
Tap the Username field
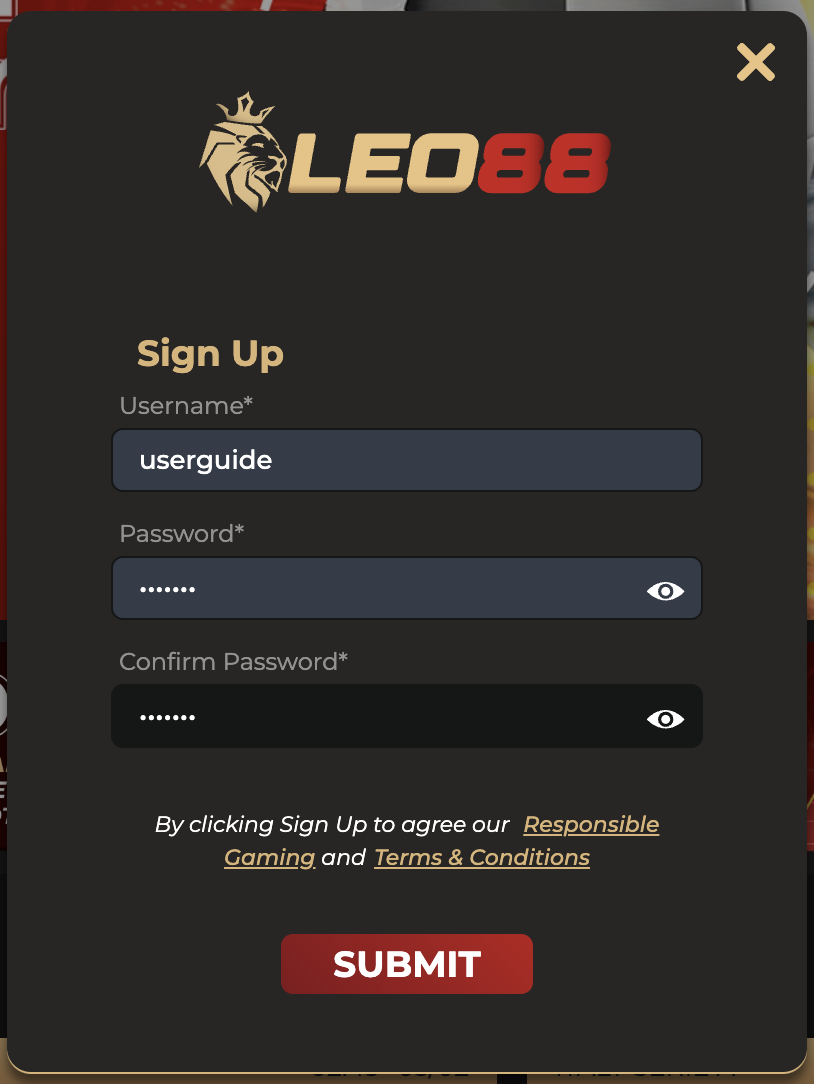point(406,460)
